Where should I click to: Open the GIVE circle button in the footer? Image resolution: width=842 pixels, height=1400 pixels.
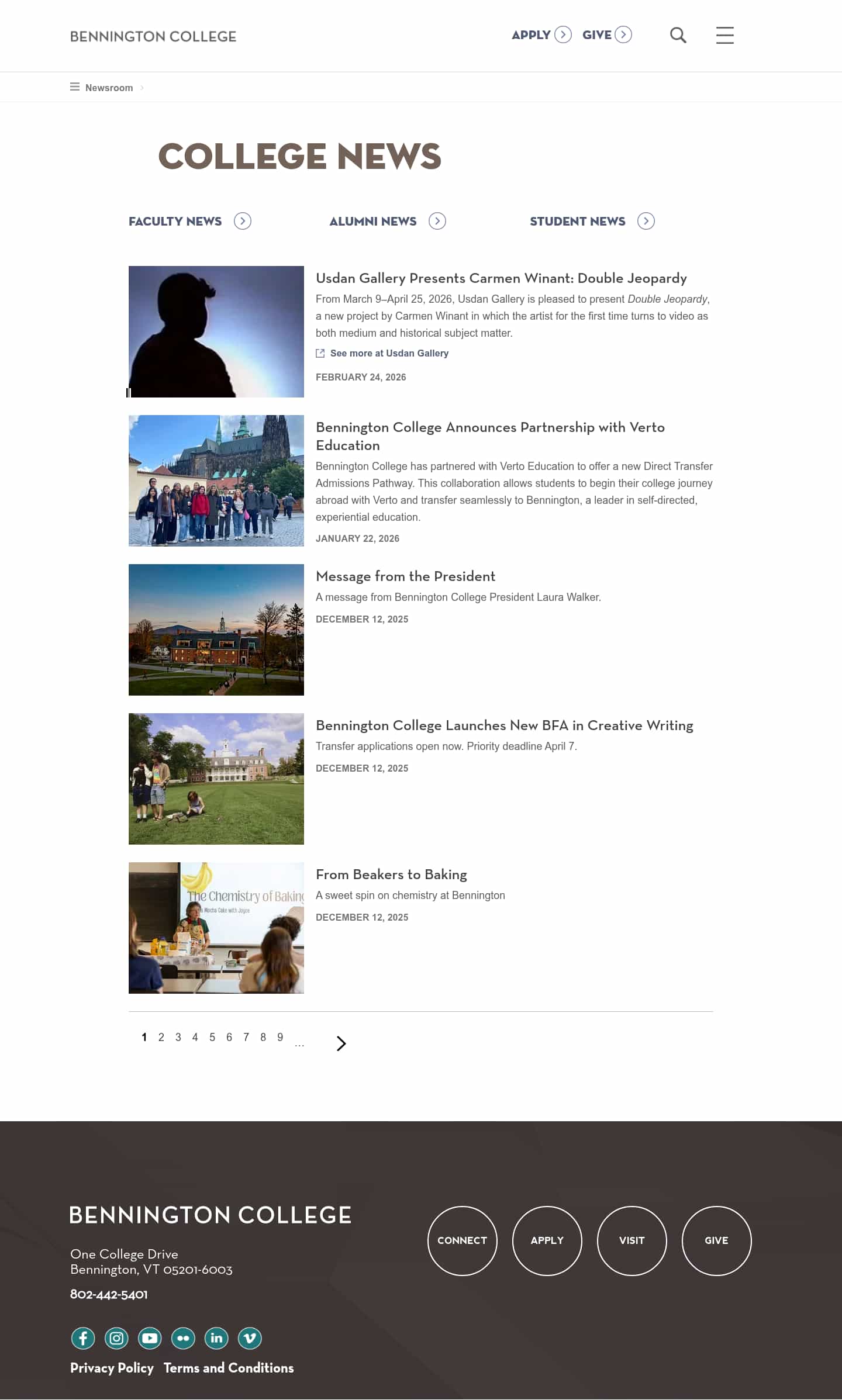point(716,1240)
